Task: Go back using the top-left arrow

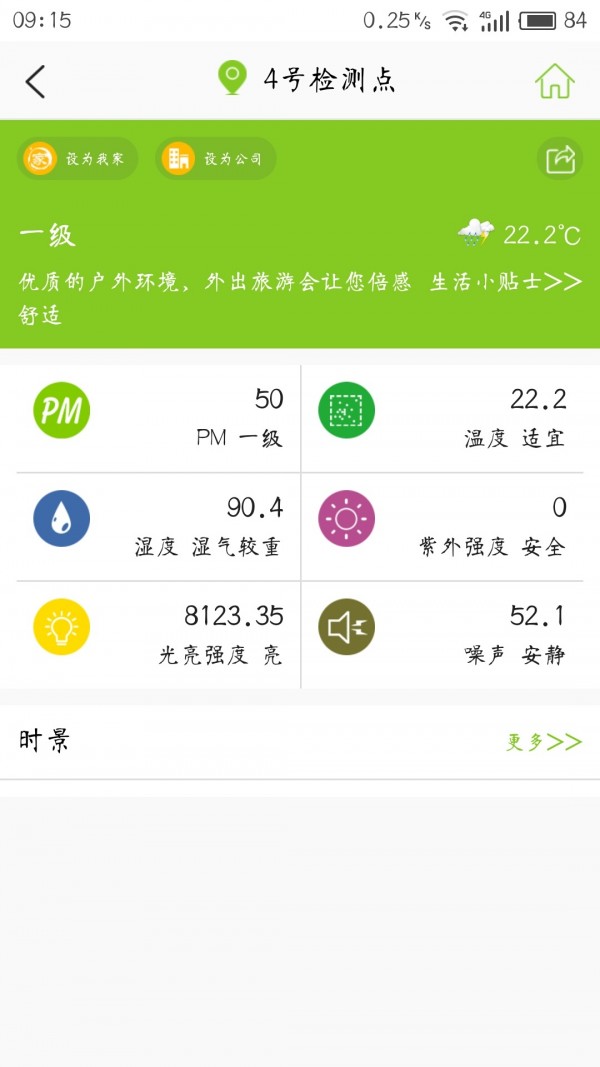Action: pyautogui.click(x=36, y=81)
